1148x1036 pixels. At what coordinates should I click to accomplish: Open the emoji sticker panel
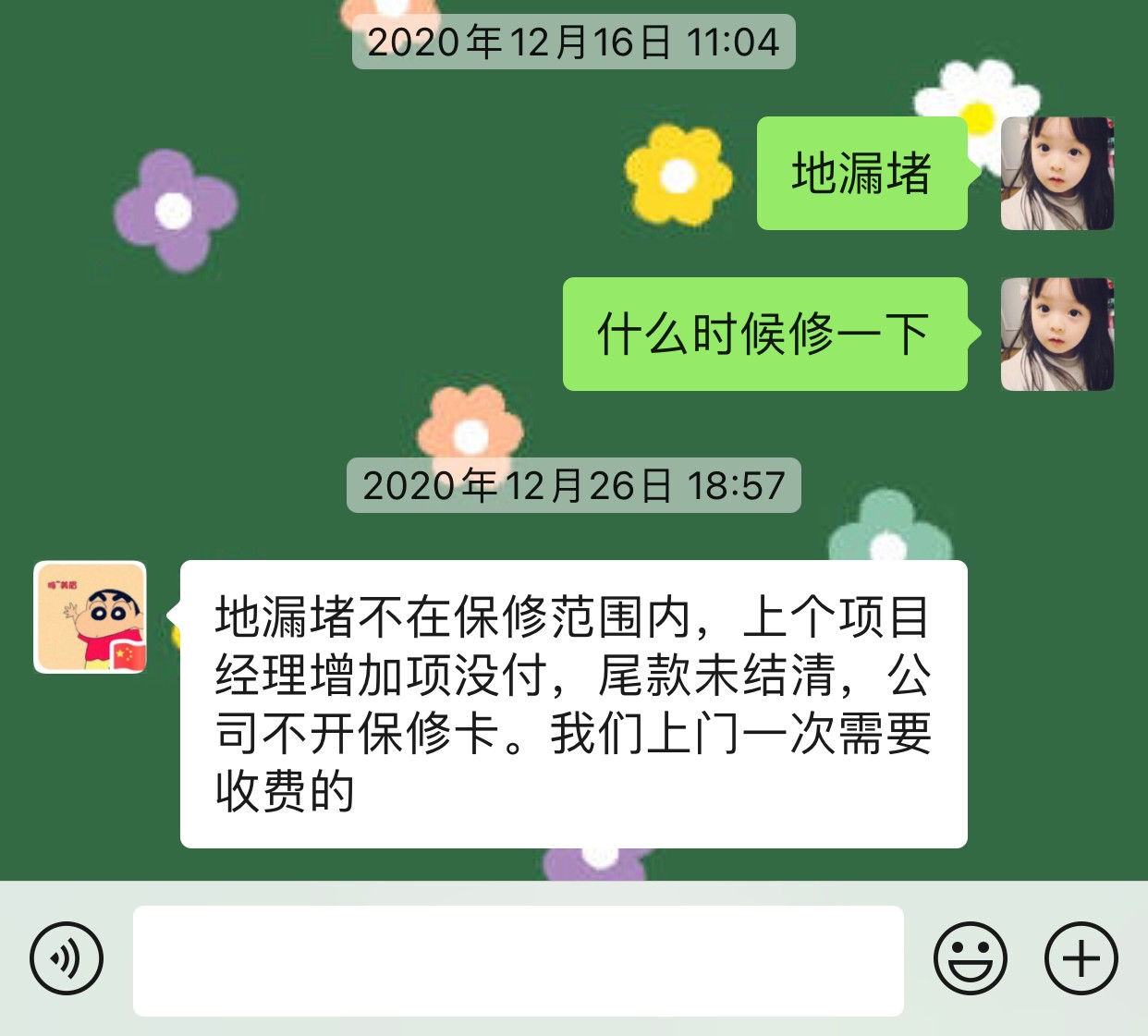pyautogui.click(x=970, y=958)
